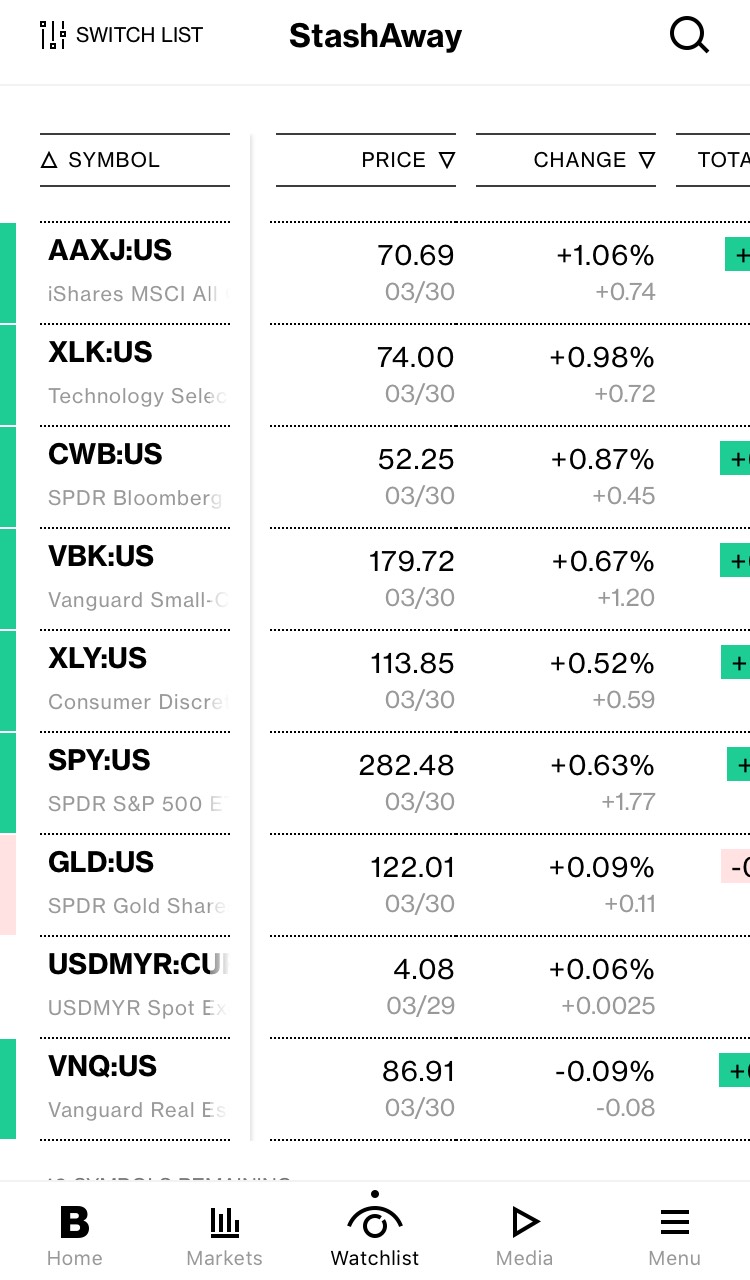Select the Watchlist tab

pyautogui.click(x=375, y=1232)
